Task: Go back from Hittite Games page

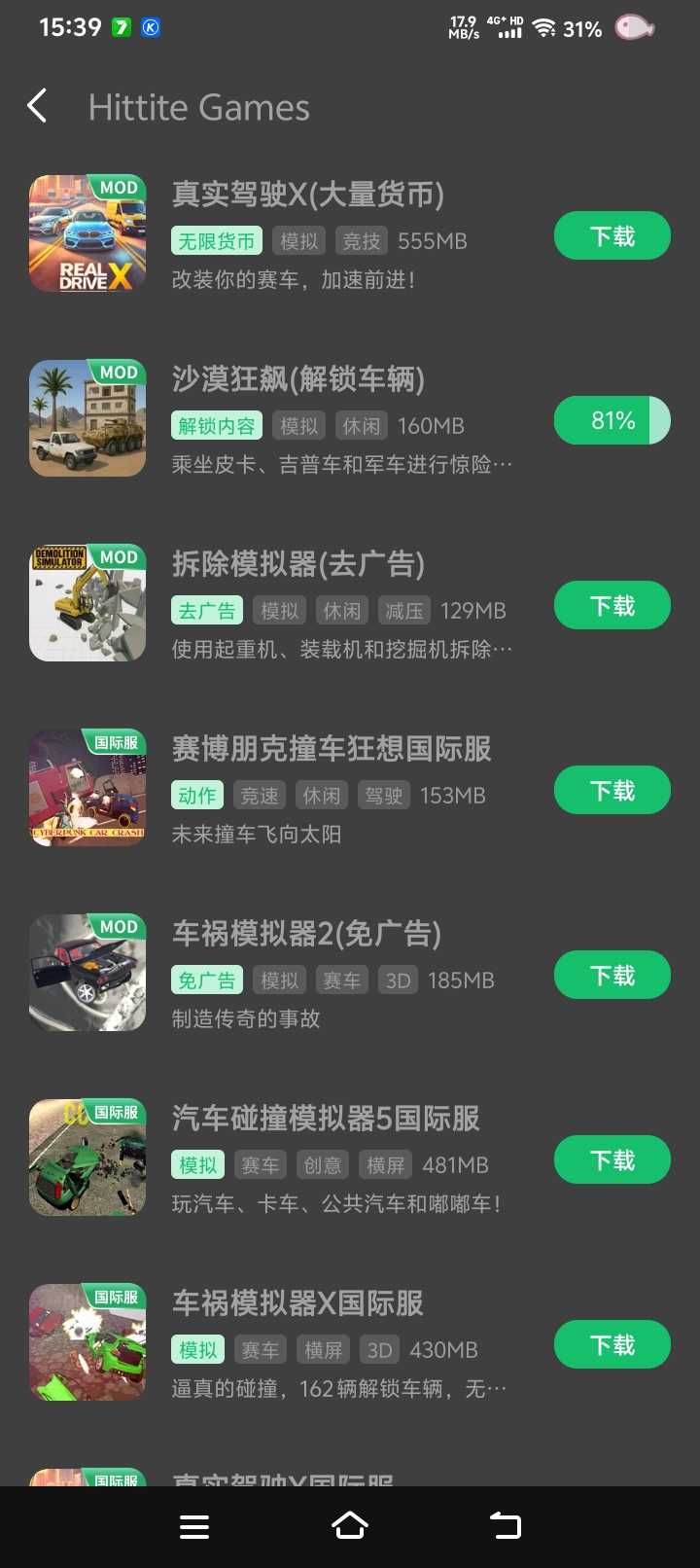Action: click(x=38, y=106)
